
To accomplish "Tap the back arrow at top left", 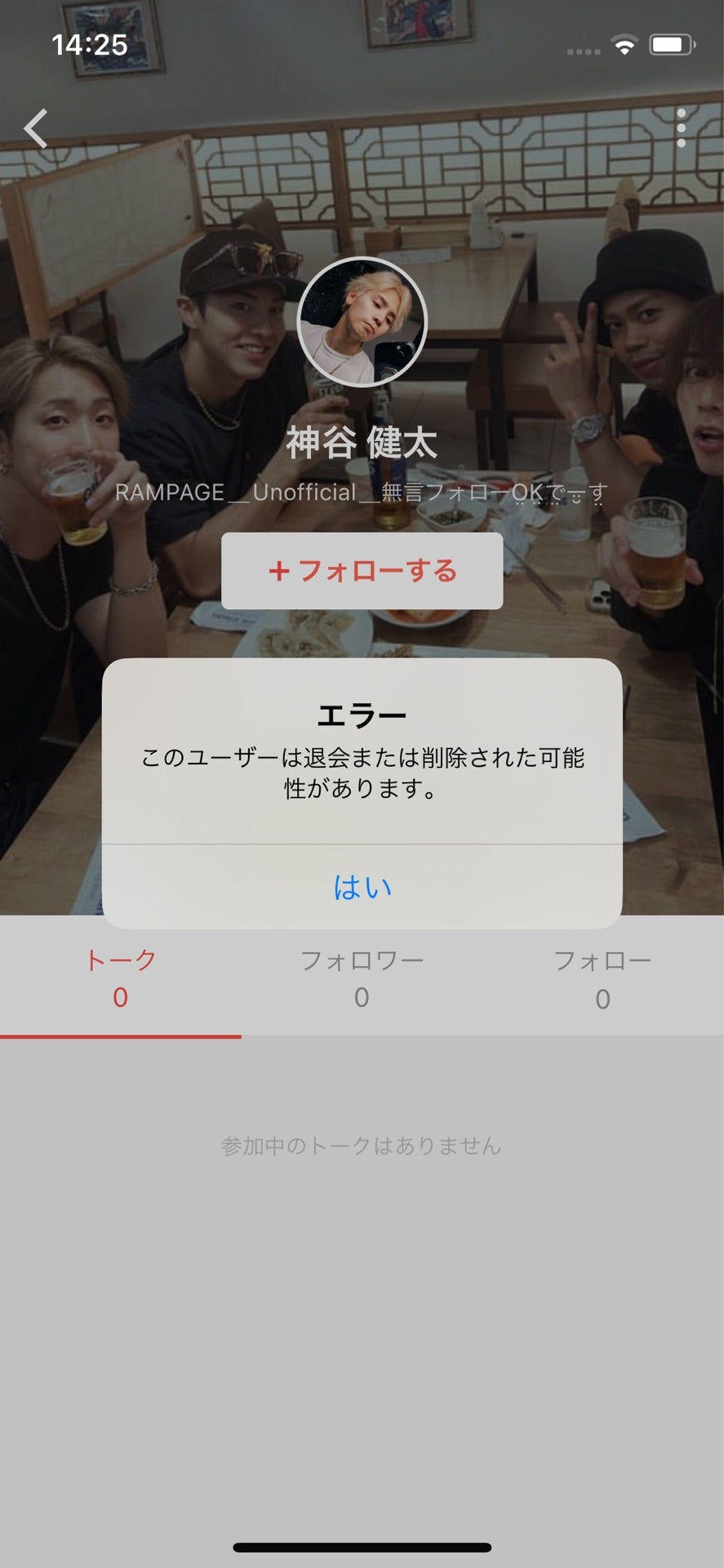I will (x=36, y=128).
